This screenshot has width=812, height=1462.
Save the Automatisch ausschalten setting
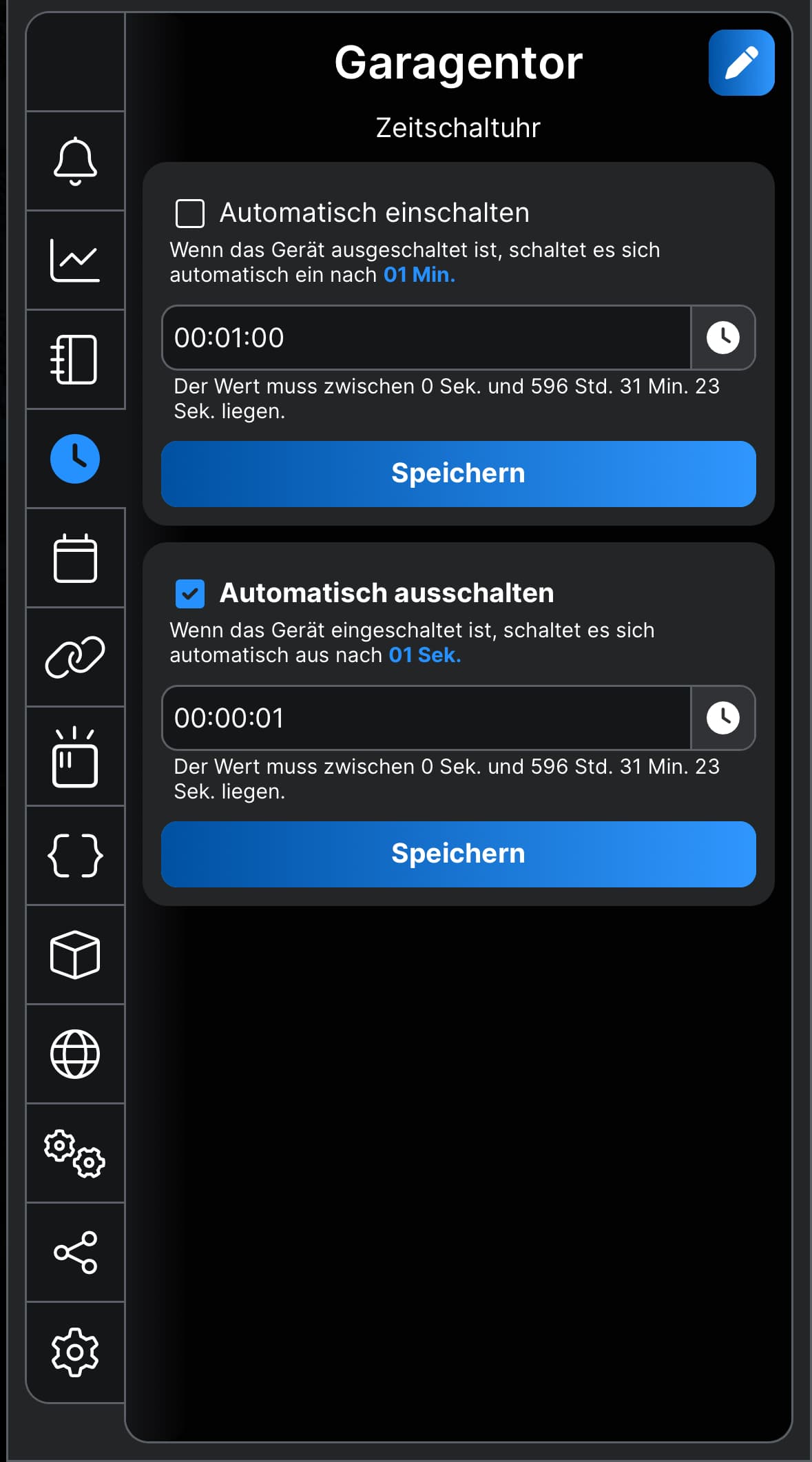[x=458, y=854]
